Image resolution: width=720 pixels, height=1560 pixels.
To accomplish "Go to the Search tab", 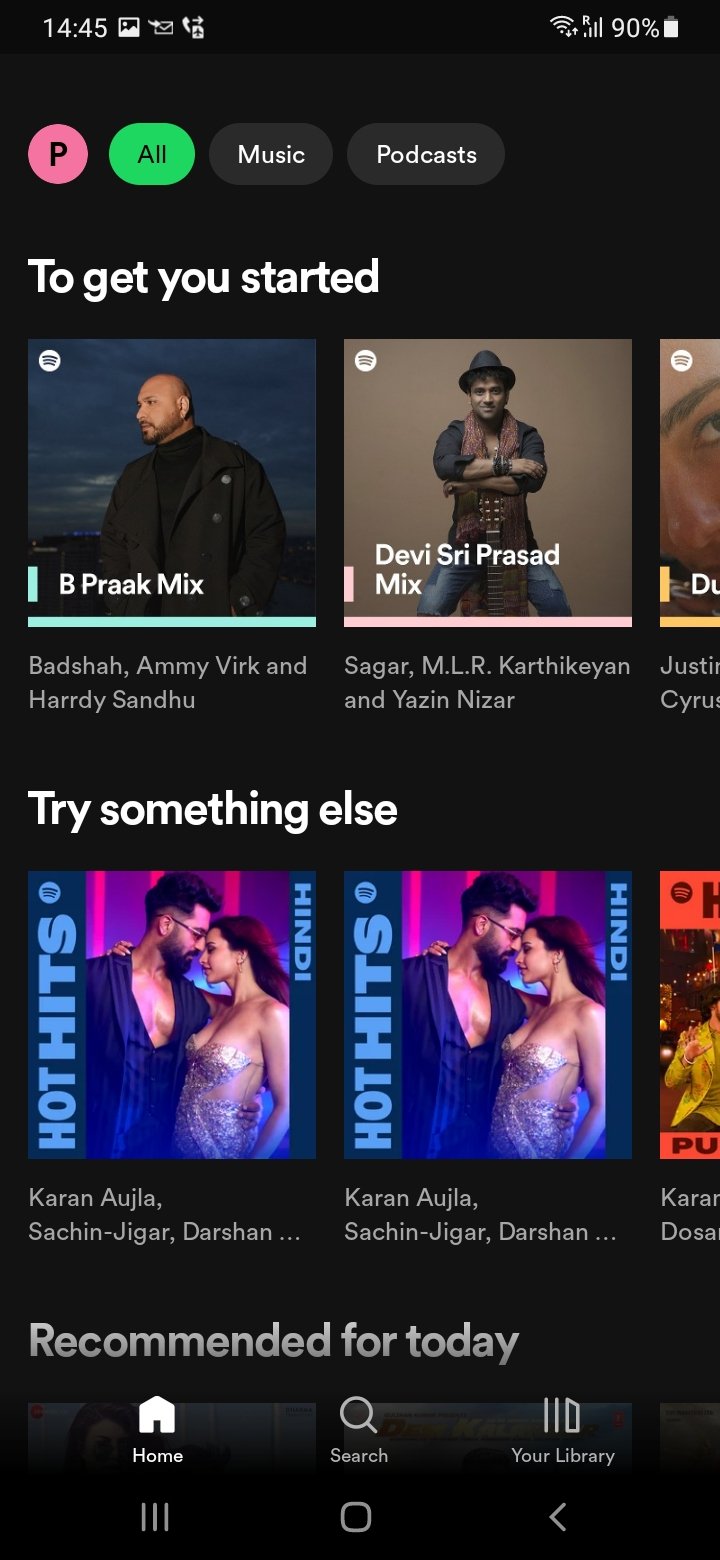I will tap(358, 1430).
